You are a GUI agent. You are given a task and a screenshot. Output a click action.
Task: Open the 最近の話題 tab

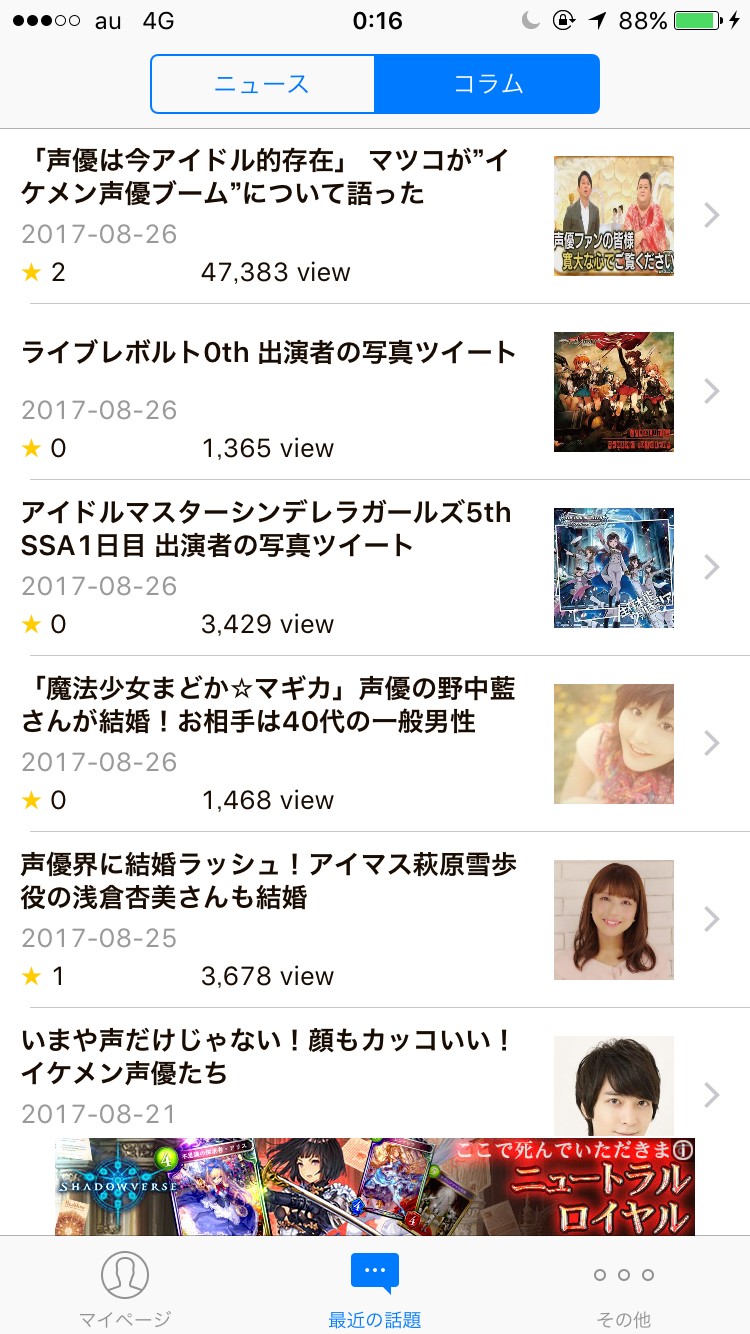tap(375, 1289)
